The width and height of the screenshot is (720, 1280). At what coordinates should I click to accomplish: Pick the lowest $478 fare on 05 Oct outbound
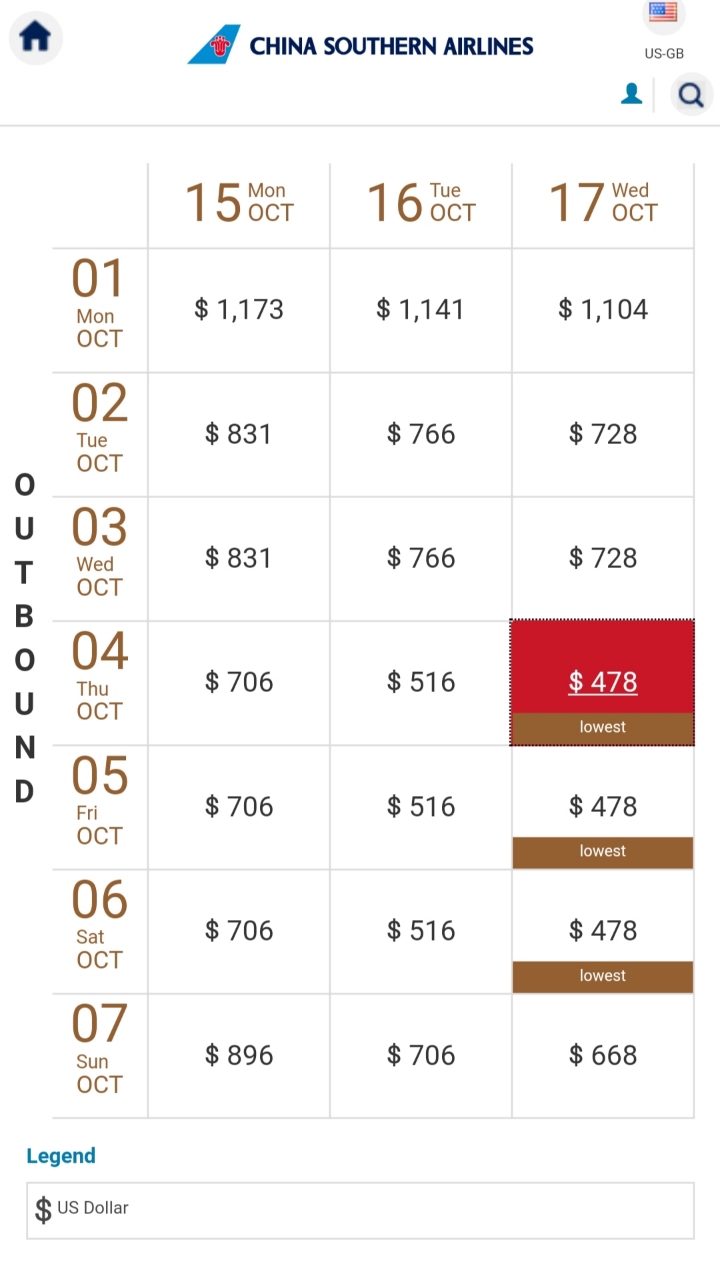(x=603, y=807)
